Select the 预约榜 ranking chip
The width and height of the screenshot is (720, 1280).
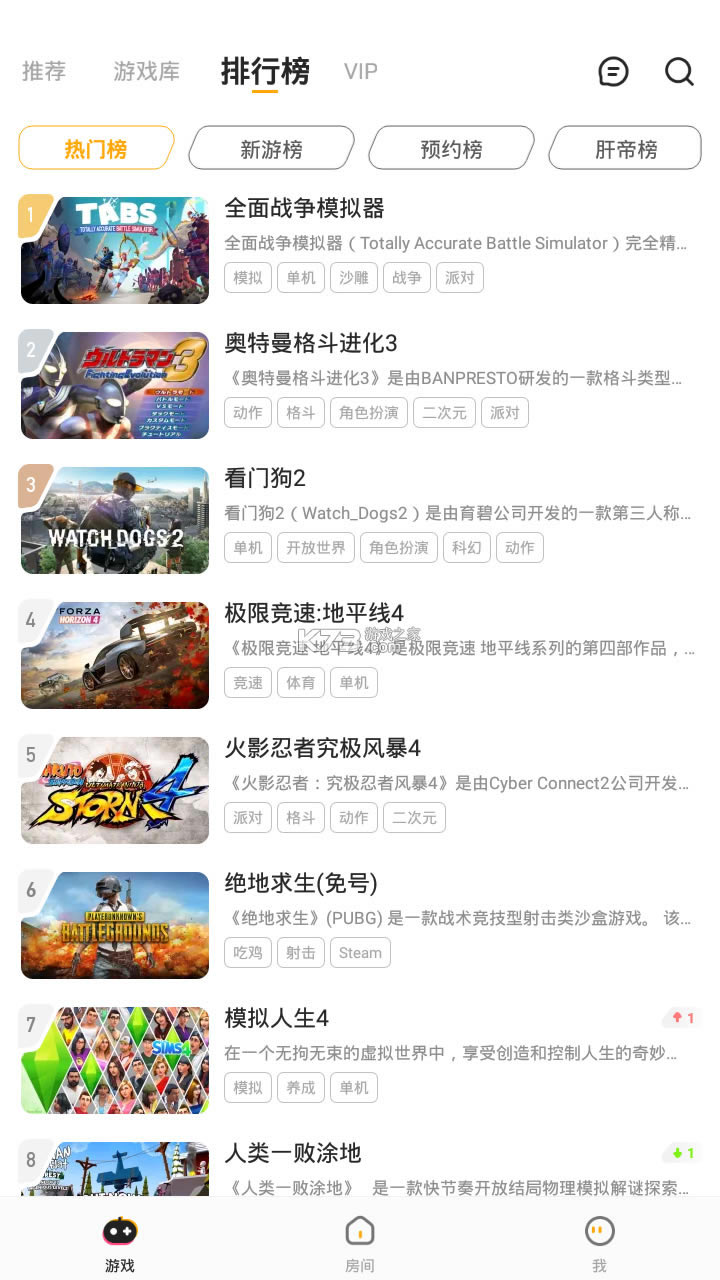pyautogui.click(x=451, y=149)
